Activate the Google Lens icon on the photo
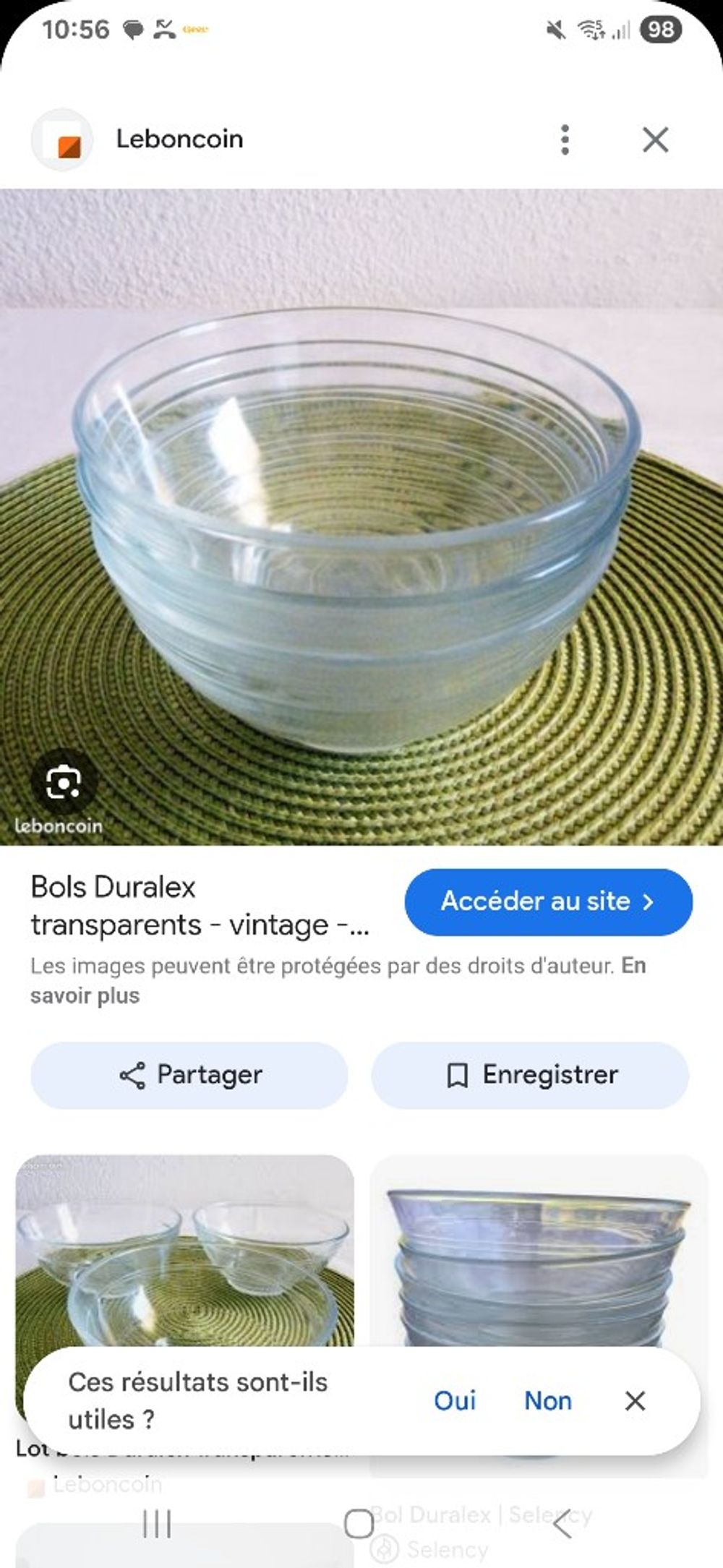This screenshot has height=1568, width=723. pyautogui.click(x=65, y=779)
